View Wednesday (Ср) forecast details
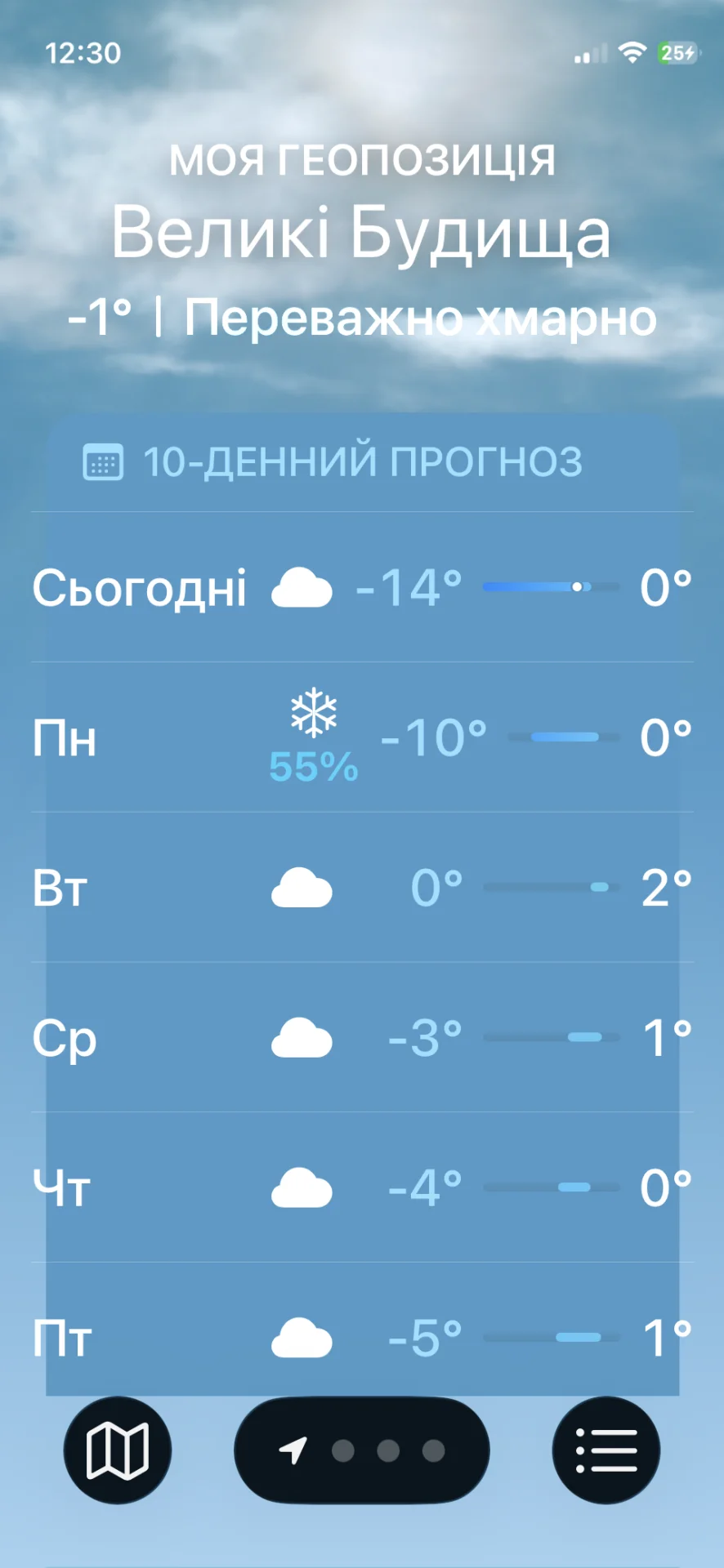 pos(362,1038)
